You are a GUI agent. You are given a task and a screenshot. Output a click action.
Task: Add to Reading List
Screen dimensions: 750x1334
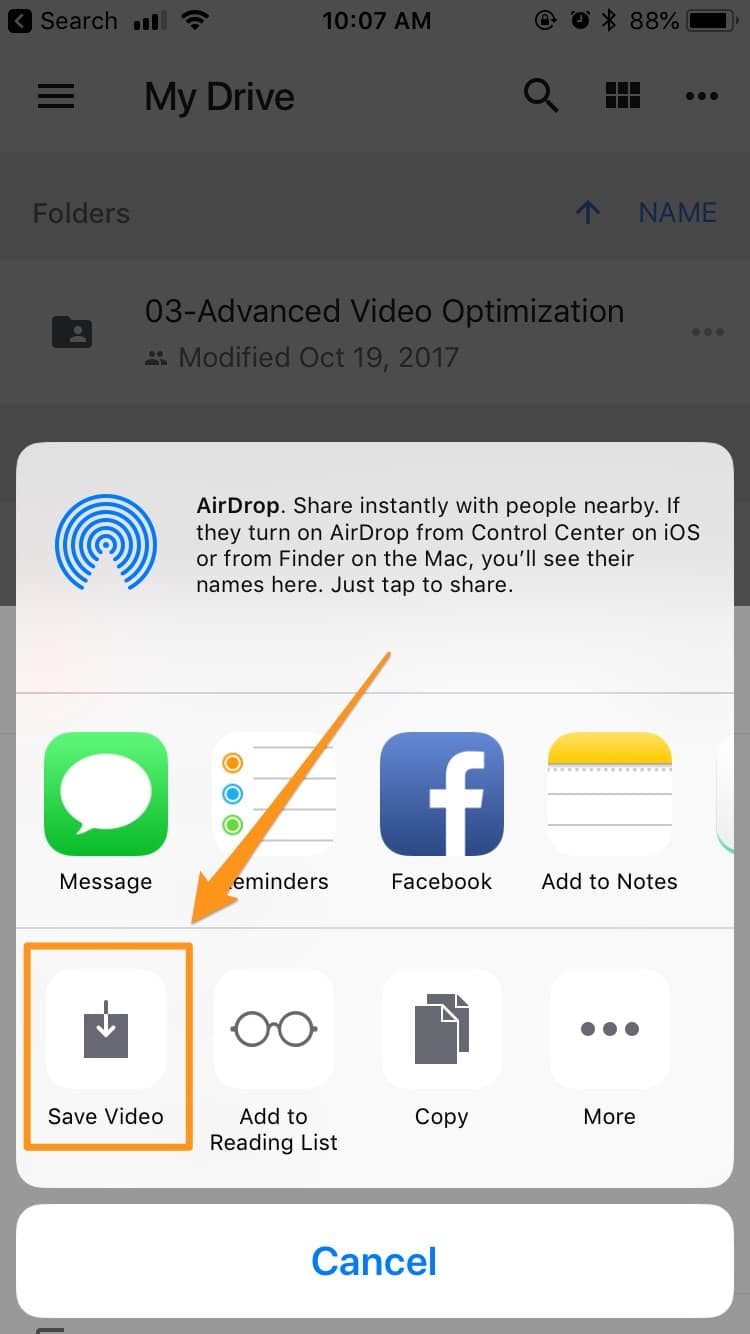[x=274, y=1030]
